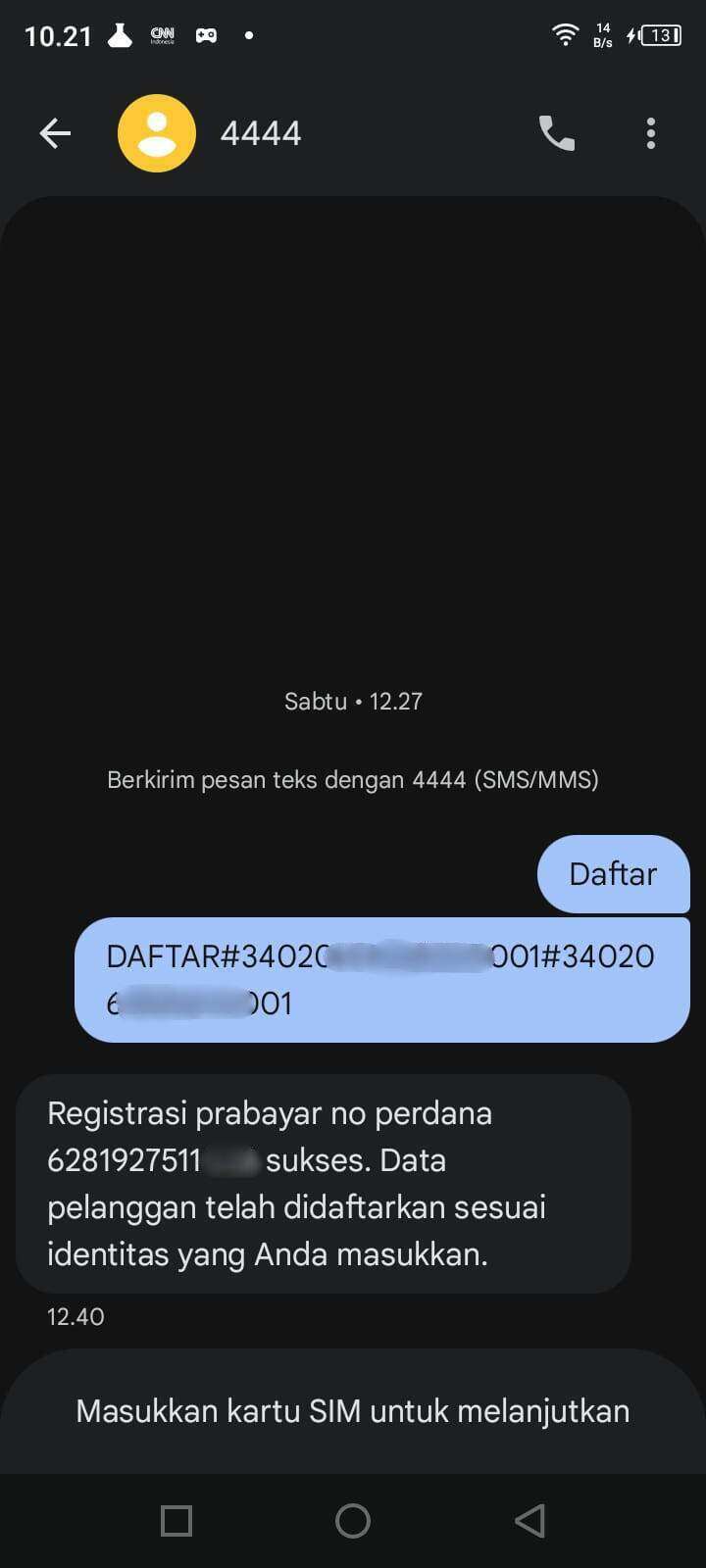Open the phone call icon to dial 4444

pos(556,132)
